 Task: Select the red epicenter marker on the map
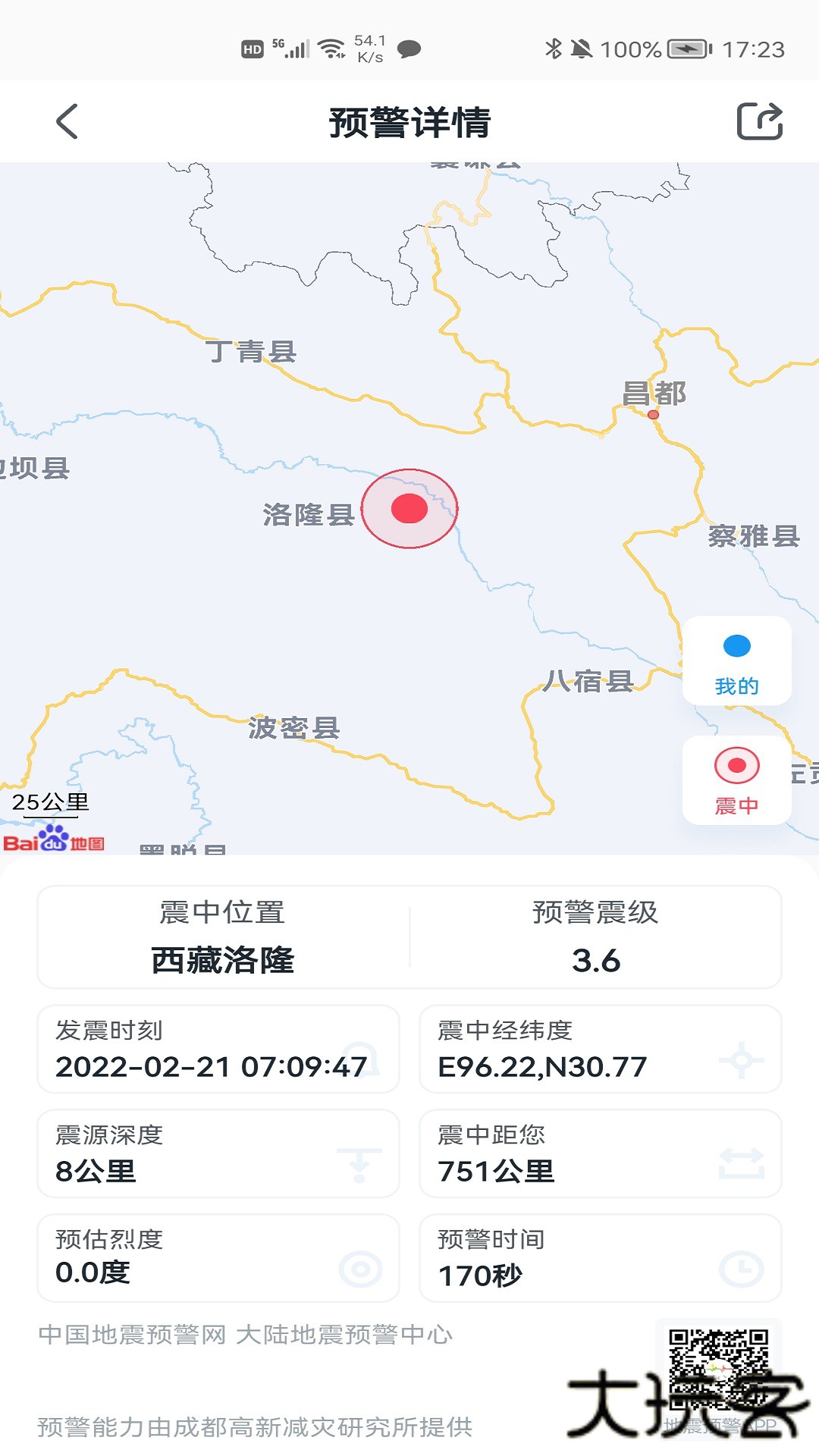[409, 510]
